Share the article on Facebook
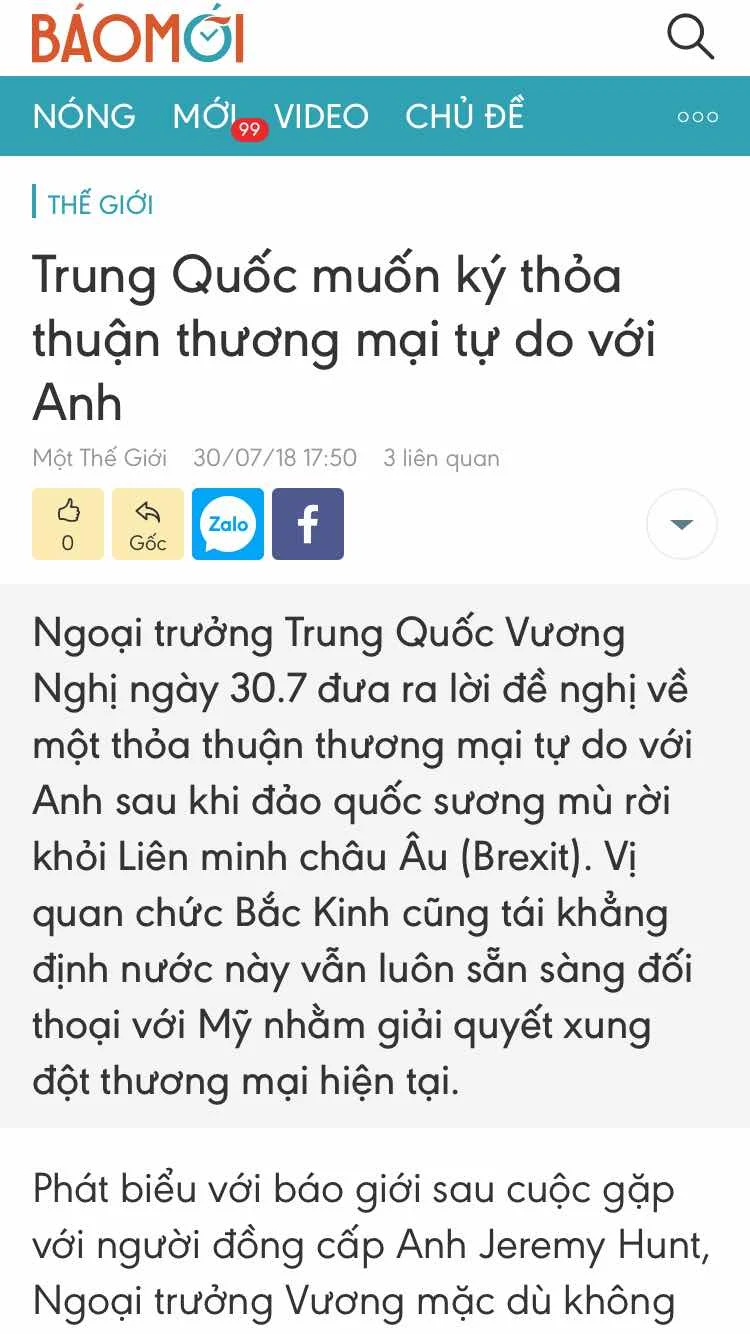The height and width of the screenshot is (1334, 750). [x=308, y=524]
